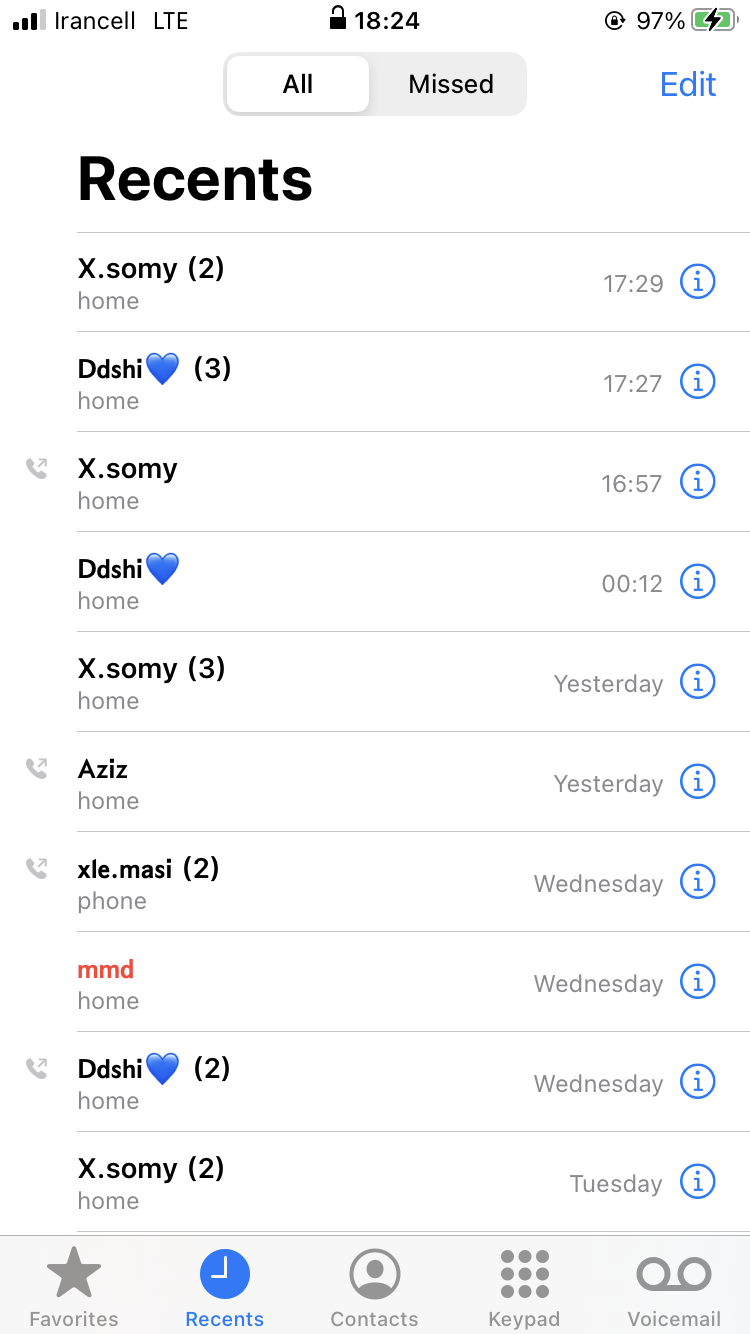Return the missed call from mmd
This screenshot has height=1334, width=750.
(x=300, y=982)
